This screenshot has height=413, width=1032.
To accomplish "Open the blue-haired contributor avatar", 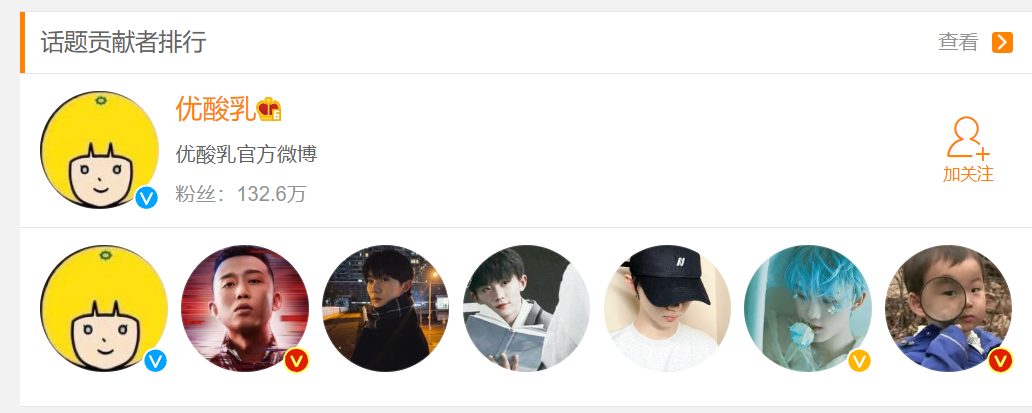I will [x=807, y=309].
